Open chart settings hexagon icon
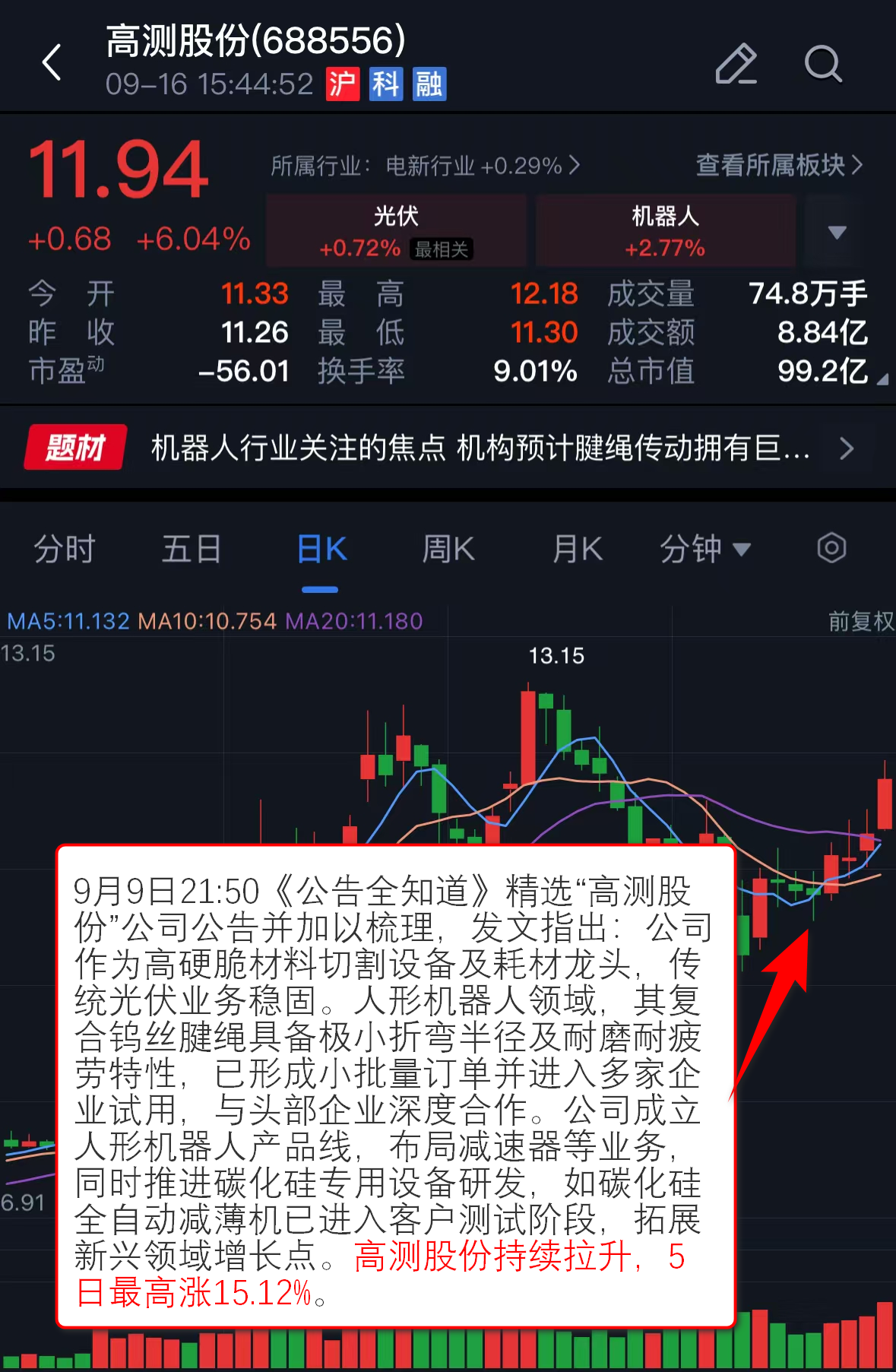This screenshot has width=896, height=1372. pyautogui.click(x=831, y=547)
